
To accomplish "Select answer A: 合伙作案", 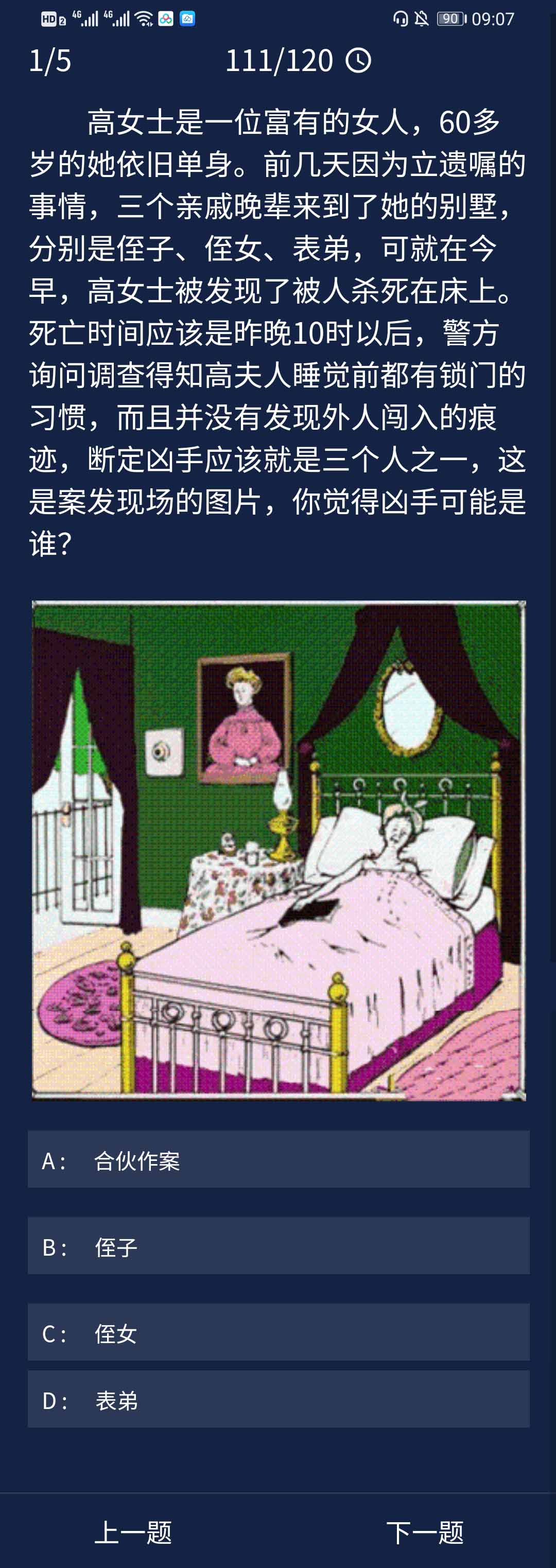I will pyautogui.click(x=277, y=1159).
